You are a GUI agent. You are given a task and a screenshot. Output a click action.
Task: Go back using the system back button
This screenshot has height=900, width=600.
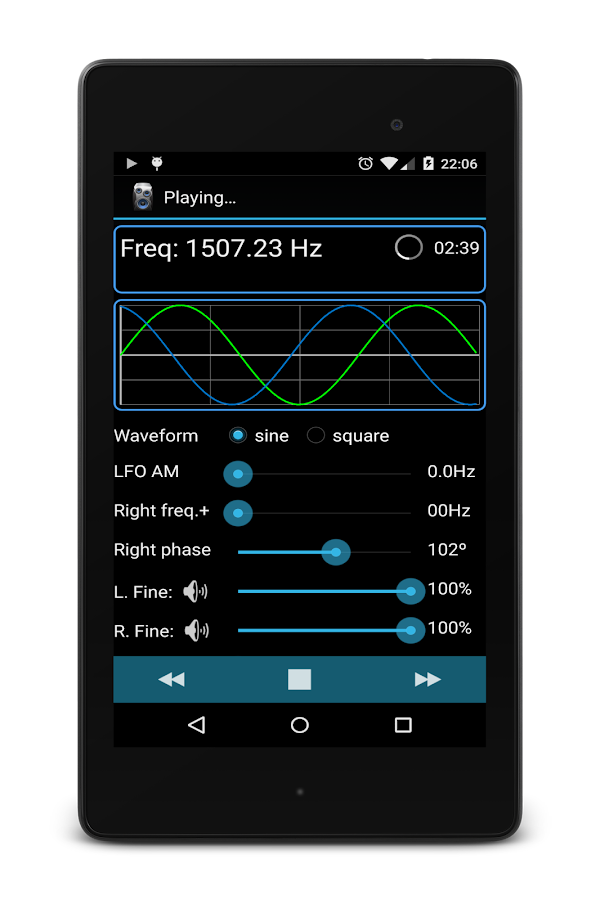coord(196,725)
